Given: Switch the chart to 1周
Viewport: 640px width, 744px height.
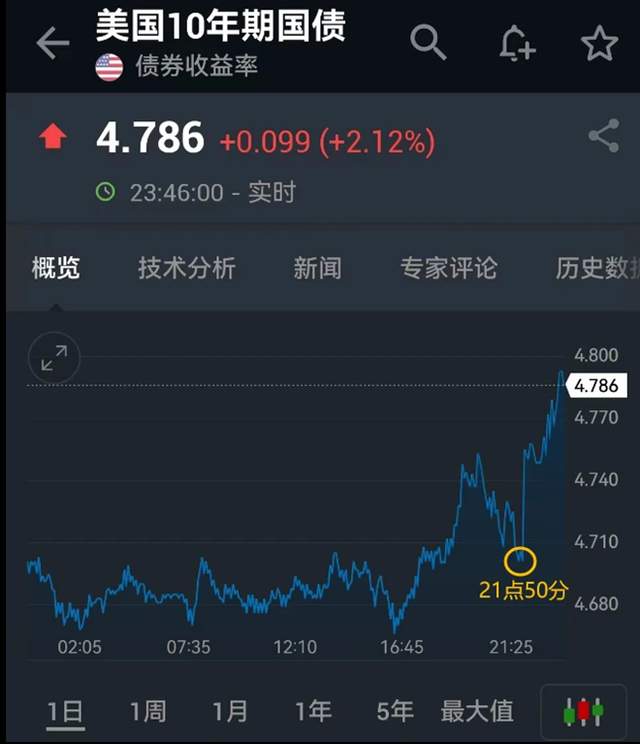Looking at the screenshot, I should 148,711.
